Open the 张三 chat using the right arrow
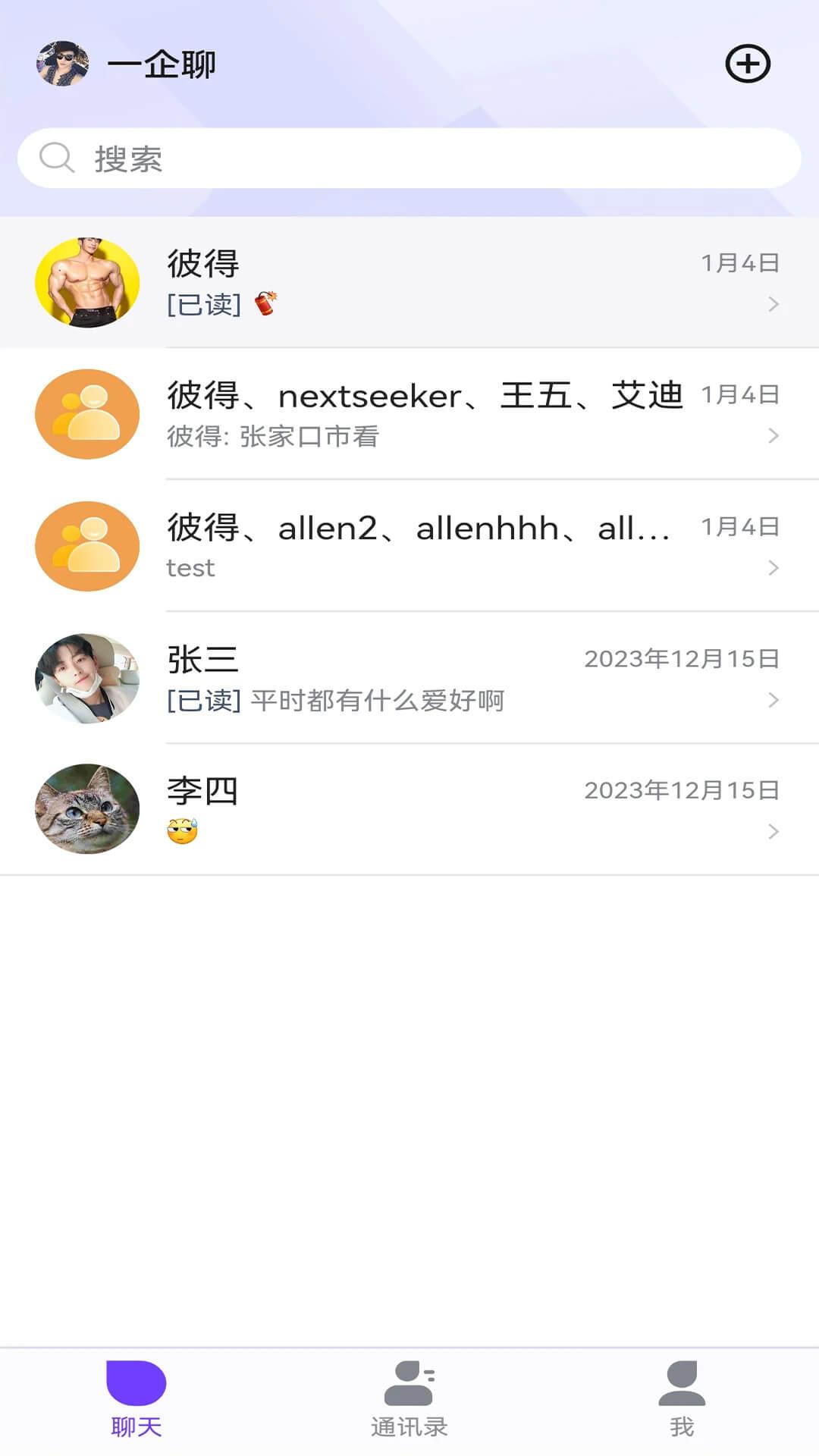819x1456 pixels. pos(773,701)
